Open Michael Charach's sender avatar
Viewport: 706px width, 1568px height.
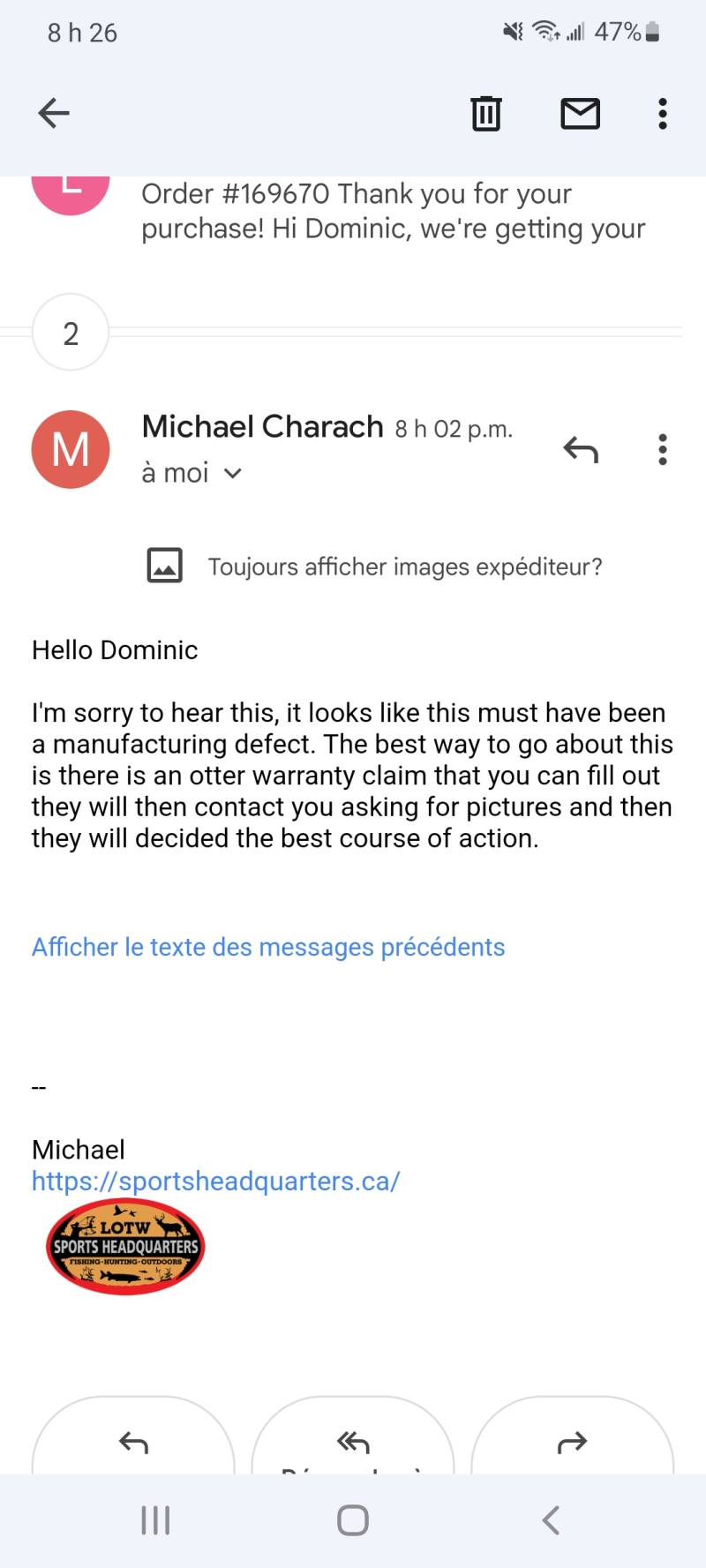coord(71,449)
